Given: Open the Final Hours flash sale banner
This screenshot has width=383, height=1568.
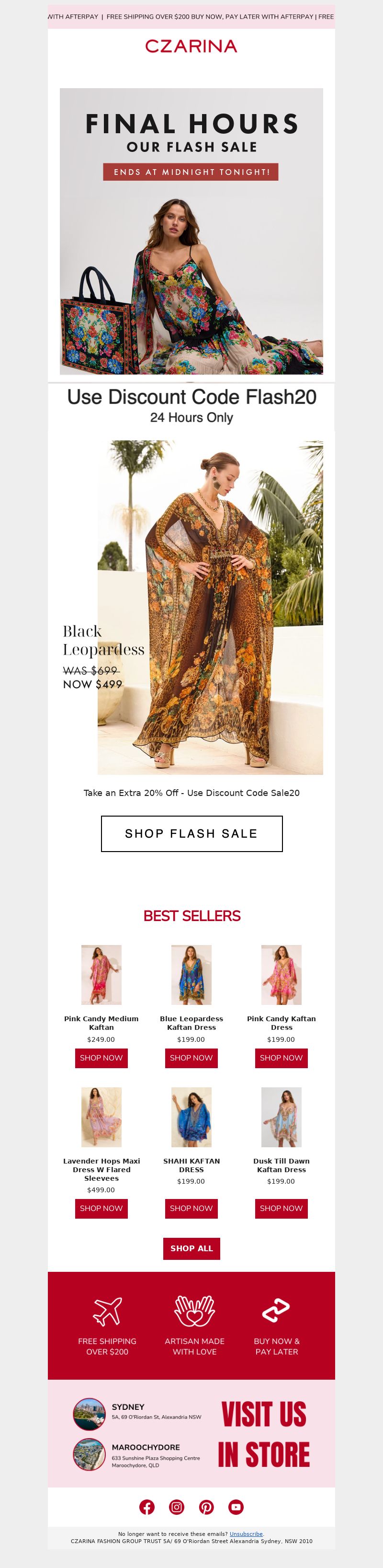Looking at the screenshot, I should coord(191,231).
